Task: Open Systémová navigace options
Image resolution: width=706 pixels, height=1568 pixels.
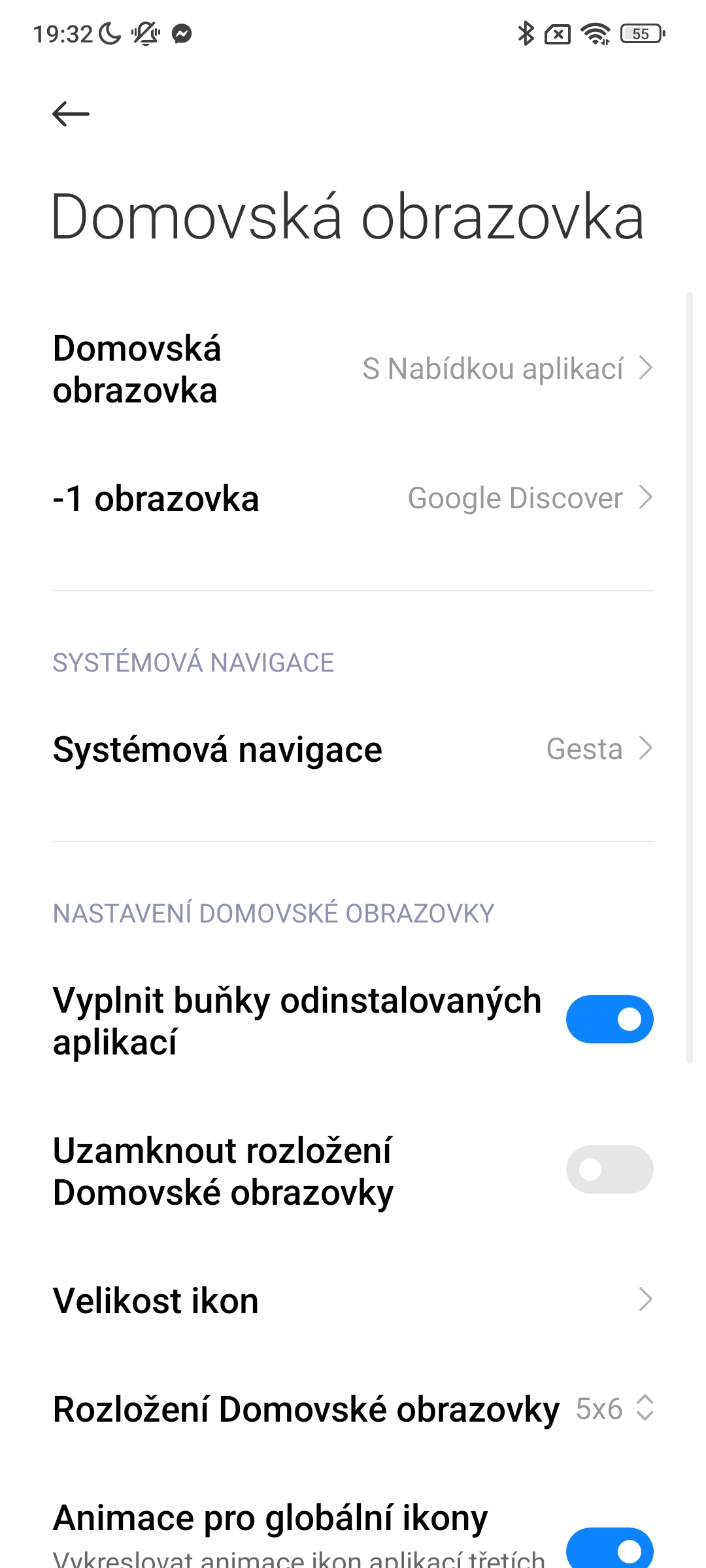Action: pos(353,749)
